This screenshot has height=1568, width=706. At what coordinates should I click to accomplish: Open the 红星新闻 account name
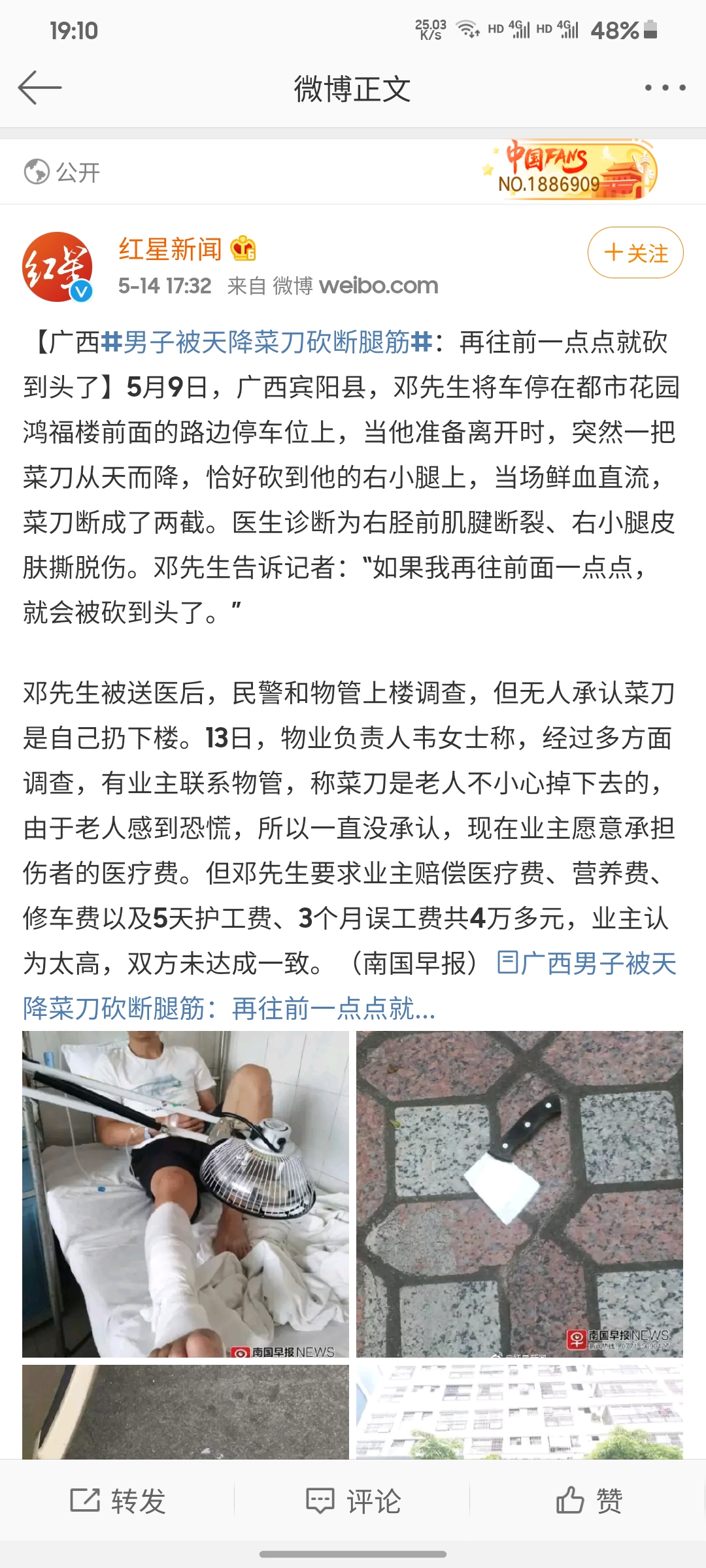point(170,250)
